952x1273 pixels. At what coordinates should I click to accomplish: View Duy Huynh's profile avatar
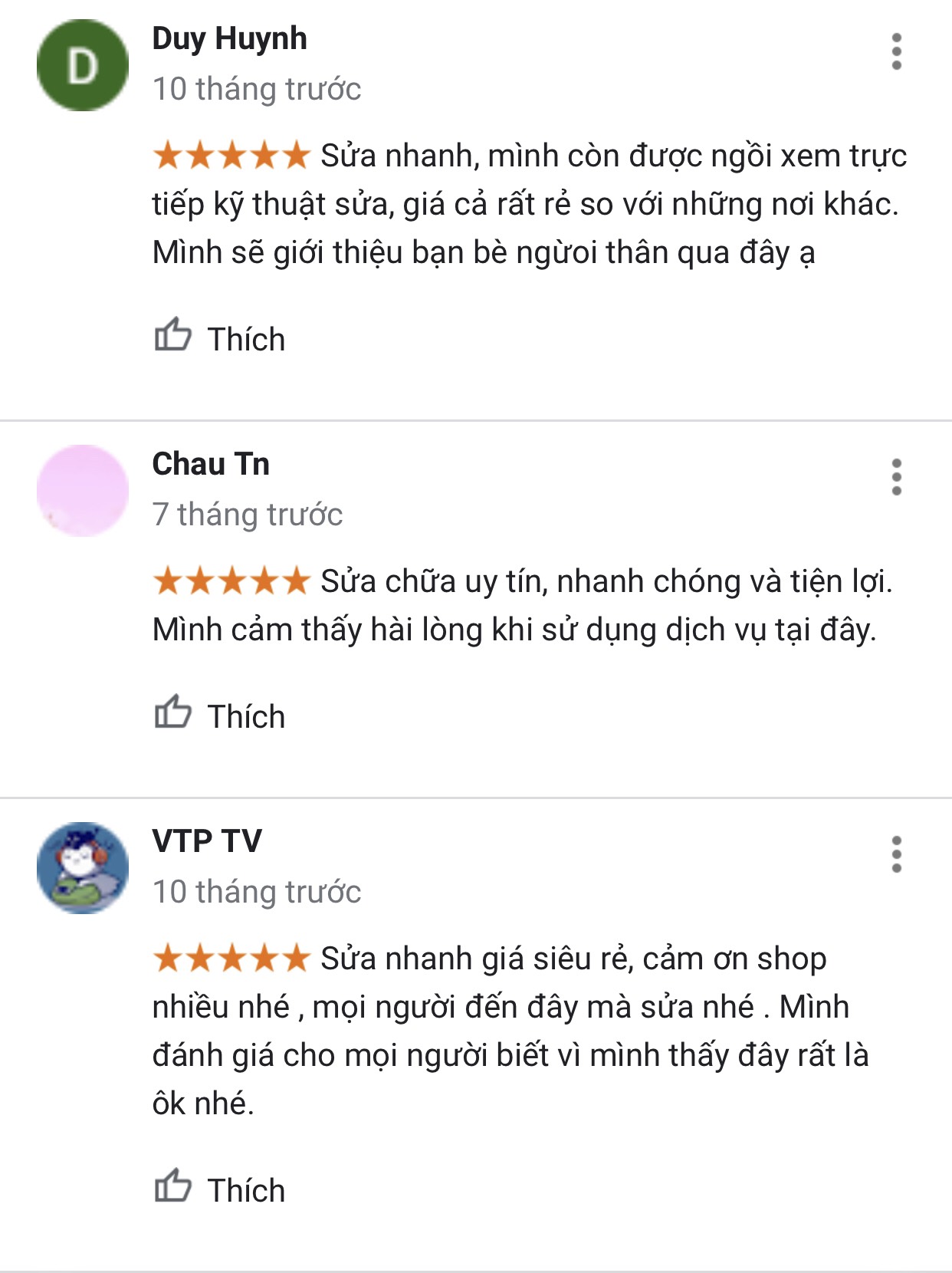coord(83,66)
